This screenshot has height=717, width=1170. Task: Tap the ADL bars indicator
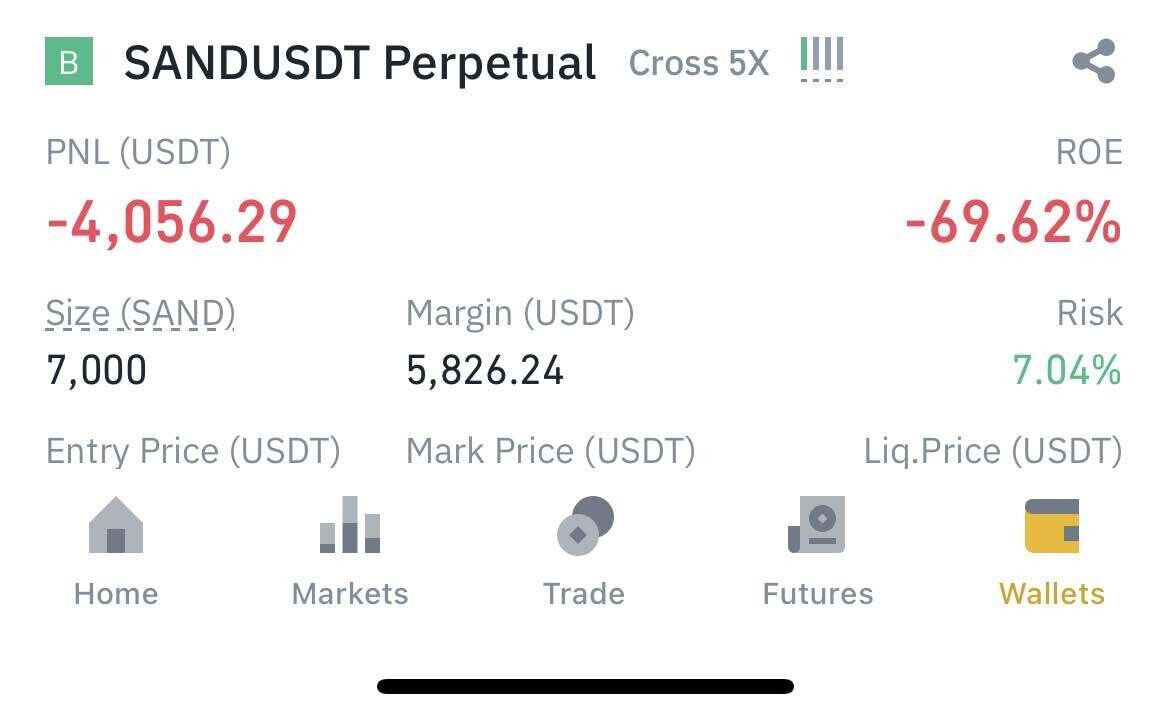tap(822, 58)
